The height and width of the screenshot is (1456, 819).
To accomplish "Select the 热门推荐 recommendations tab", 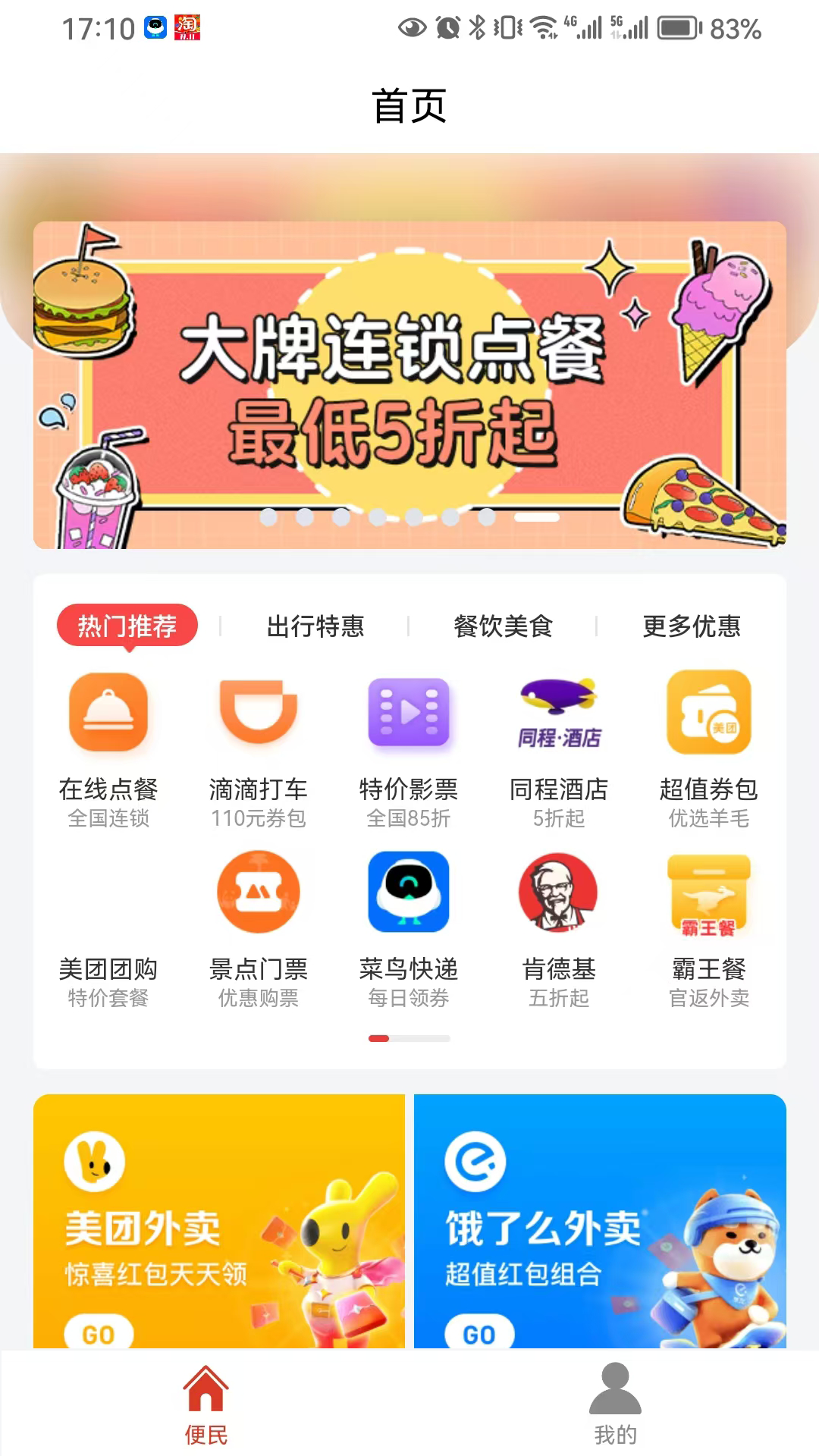I will click(x=126, y=625).
